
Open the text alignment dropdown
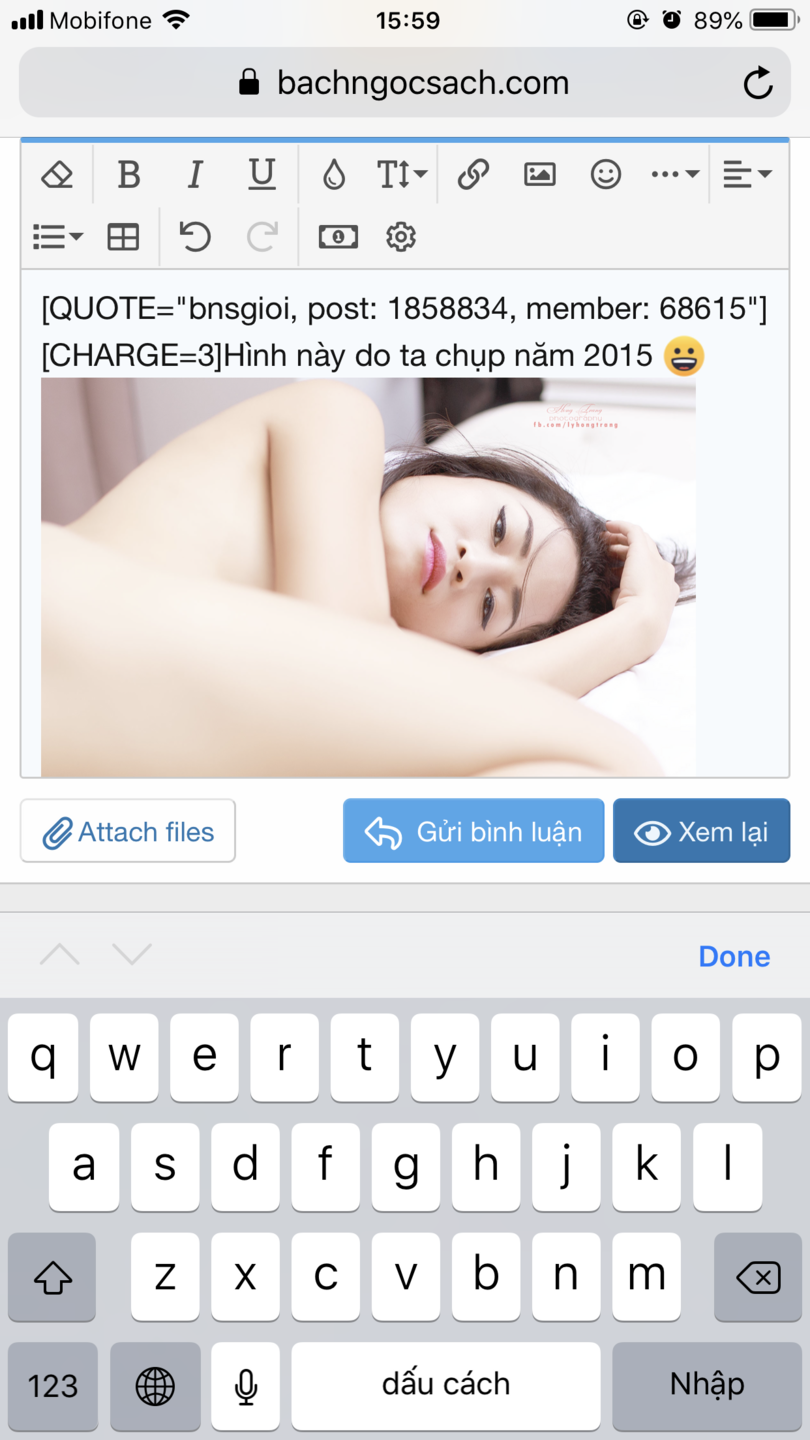[x=747, y=175]
